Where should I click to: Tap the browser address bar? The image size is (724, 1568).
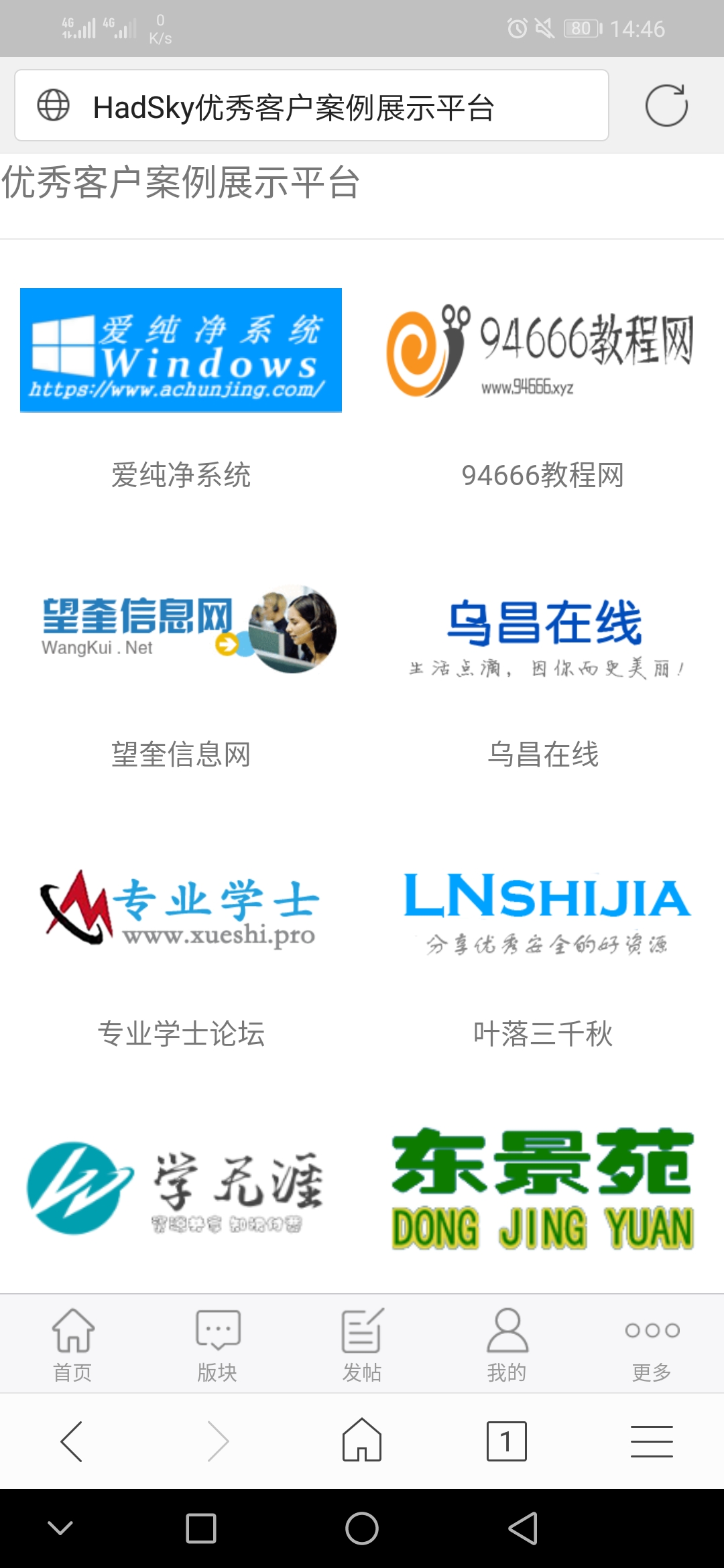[312, 106]
